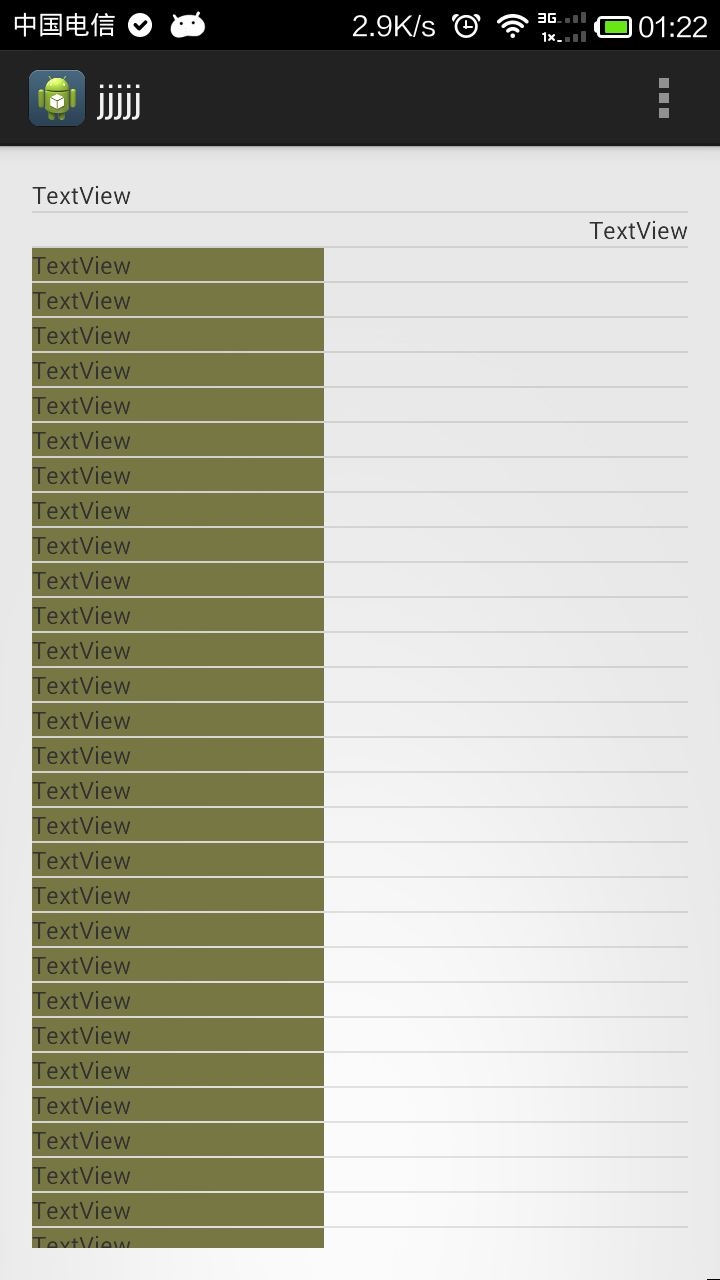Screen dimensions: 720x1280
Task: Open the overflow menu in the action bar
Action: point(663,98)
